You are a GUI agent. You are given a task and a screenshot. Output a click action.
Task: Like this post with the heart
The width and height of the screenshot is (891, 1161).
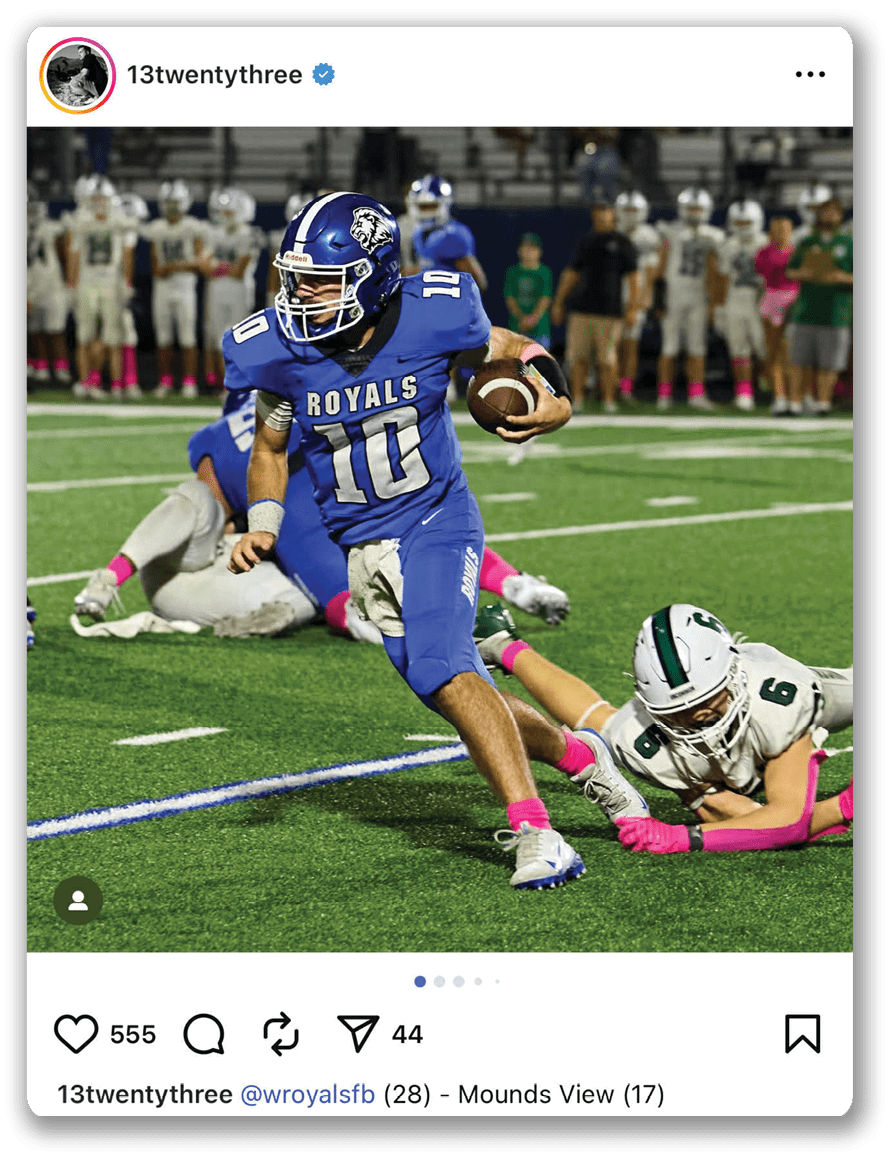pyautogui.click(x=76, y=1034)
